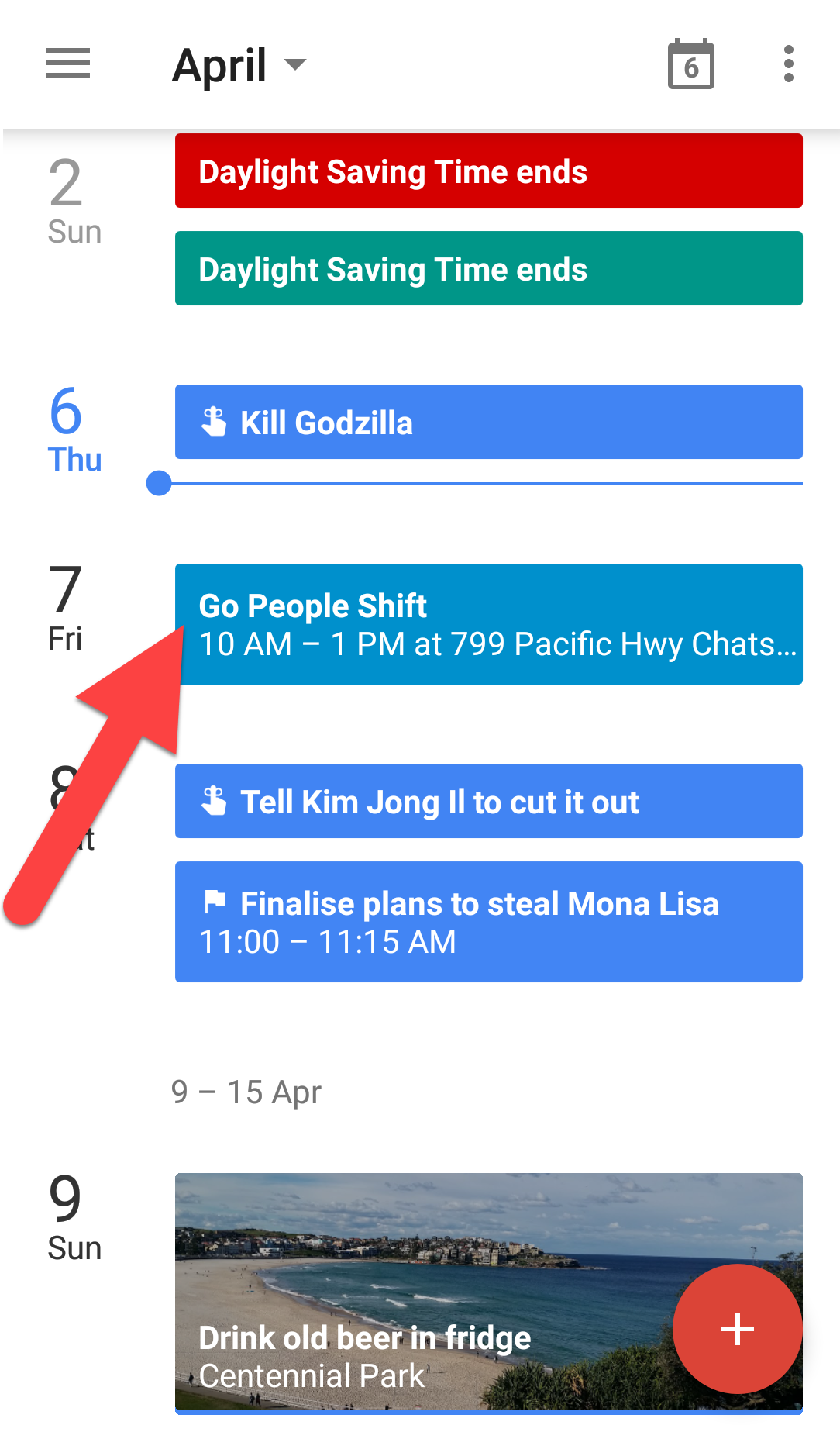Open the Go People Shift event
Viewport: 840px width, 1432px height.
[x=489, y=624]
